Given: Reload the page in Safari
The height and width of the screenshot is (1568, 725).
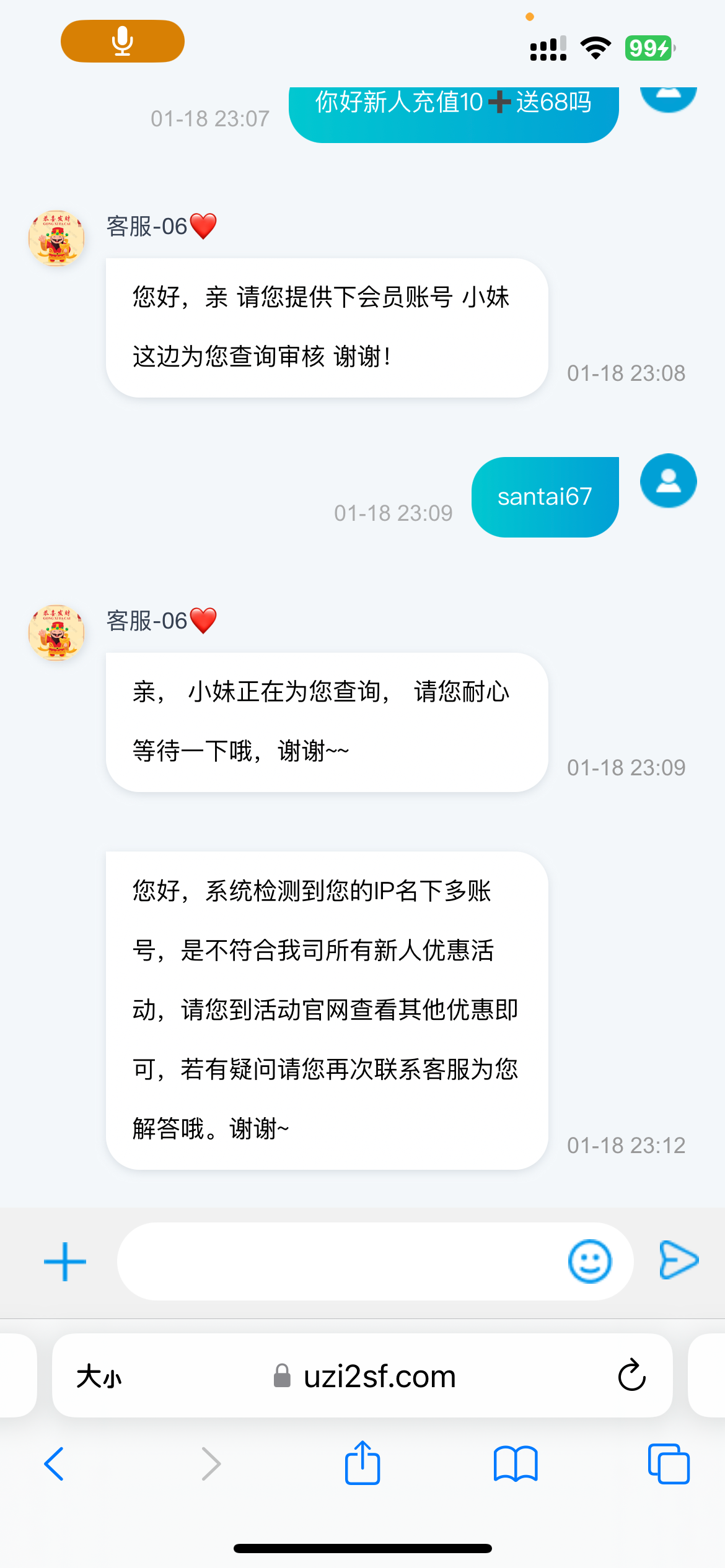Looking at the screenshot, I should coord(632,1376).
